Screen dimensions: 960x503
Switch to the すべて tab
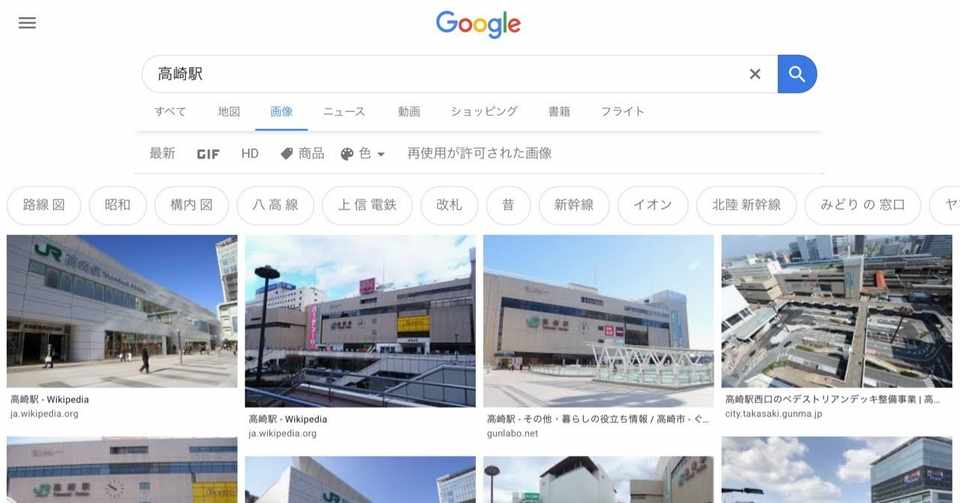click(170, 112)
